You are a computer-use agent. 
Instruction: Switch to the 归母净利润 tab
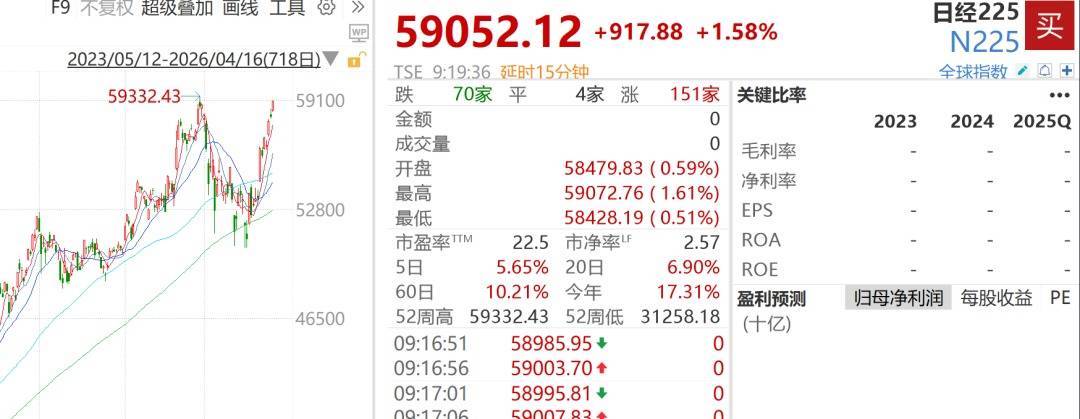pyautogui.click(x=898, y=298)
